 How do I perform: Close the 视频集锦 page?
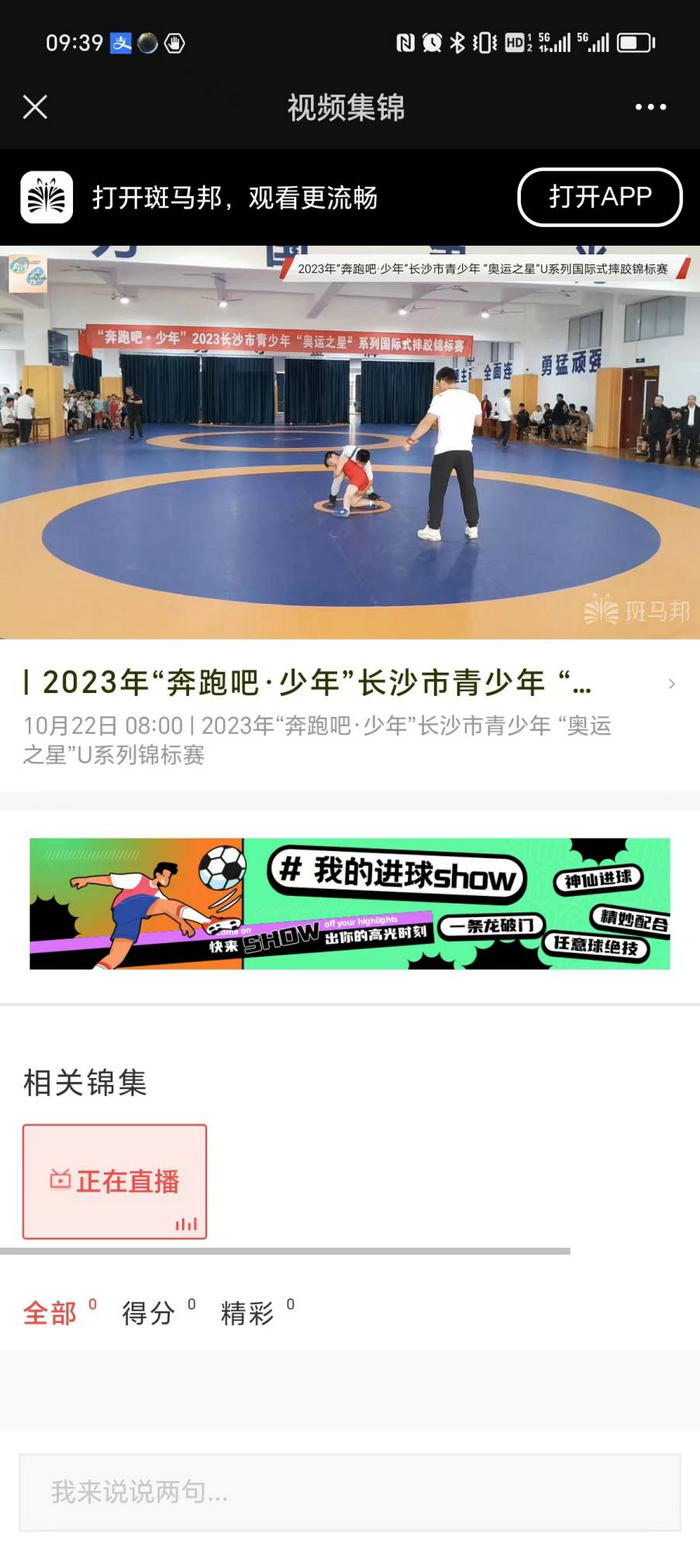coord(35,107)
